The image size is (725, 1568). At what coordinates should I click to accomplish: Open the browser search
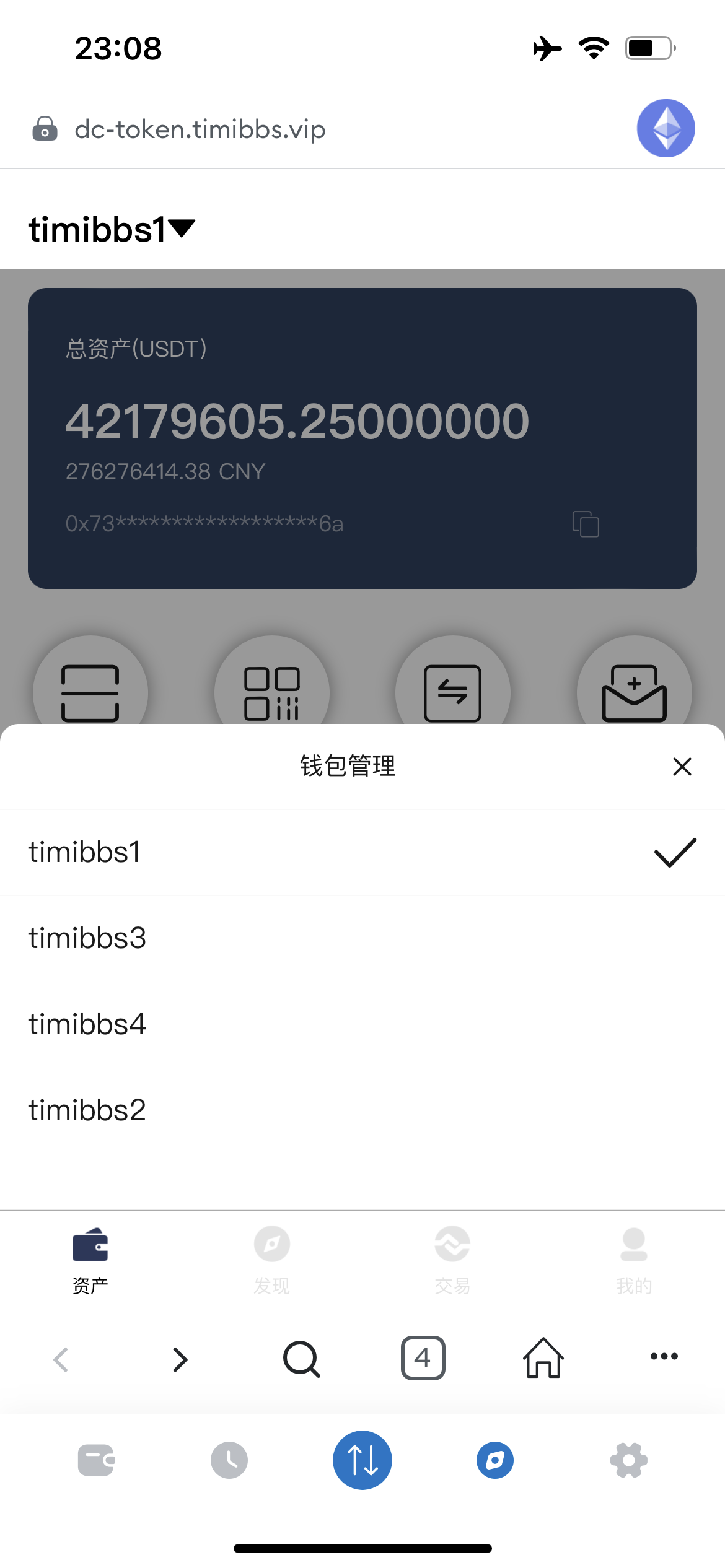click(x=301, y=1359)
